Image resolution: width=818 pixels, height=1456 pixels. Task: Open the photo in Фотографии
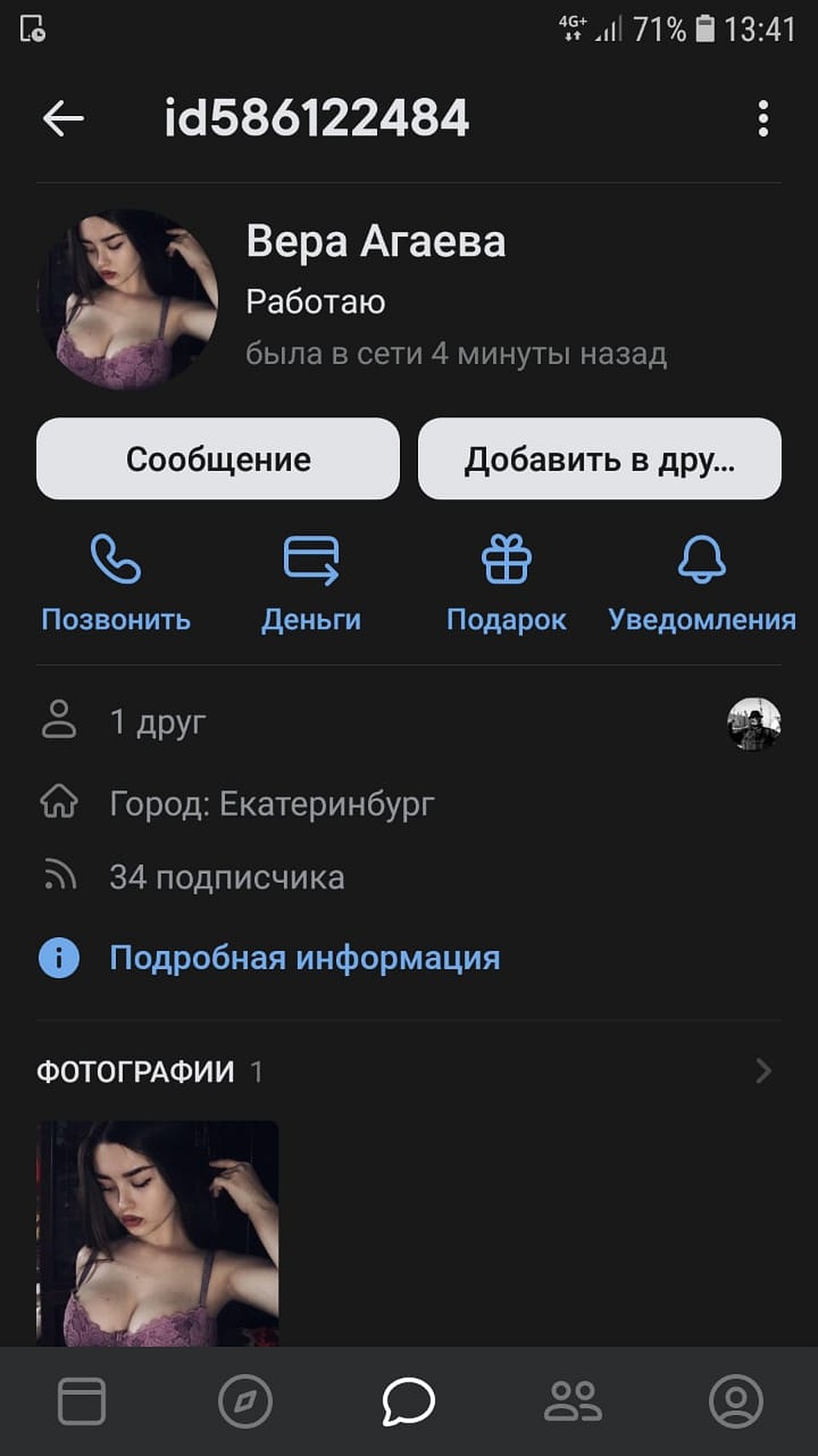[158, 1233]
